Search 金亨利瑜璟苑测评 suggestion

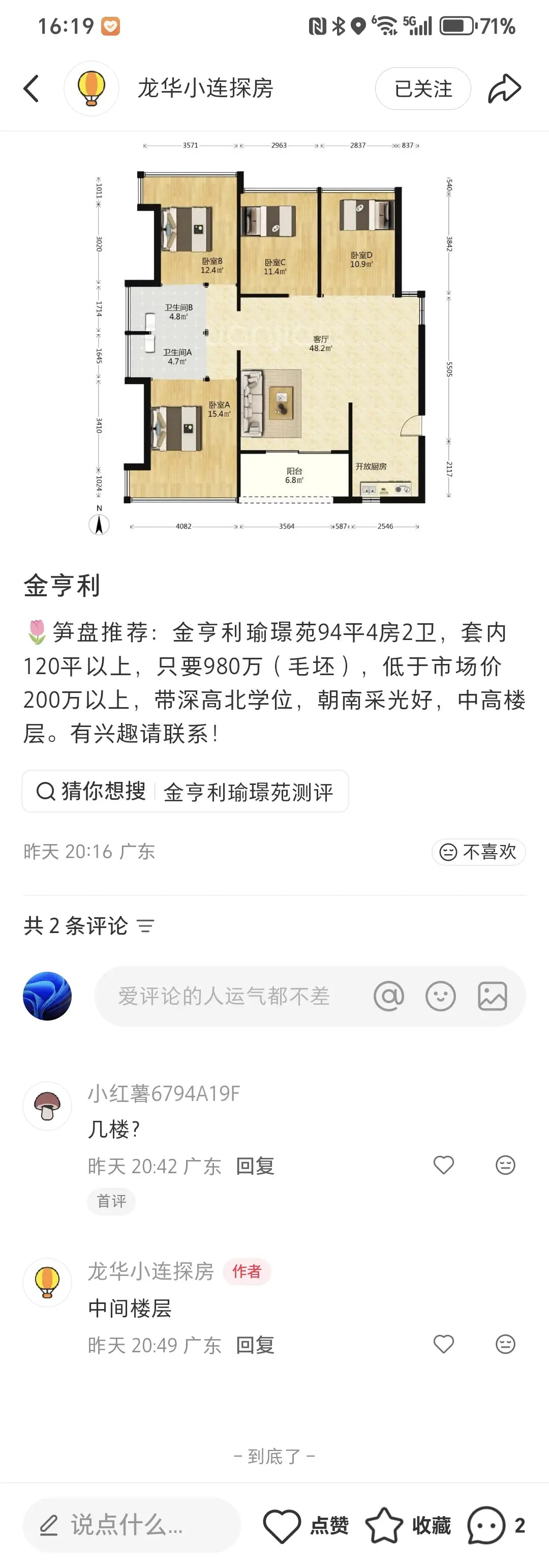(x=248, y=792)
